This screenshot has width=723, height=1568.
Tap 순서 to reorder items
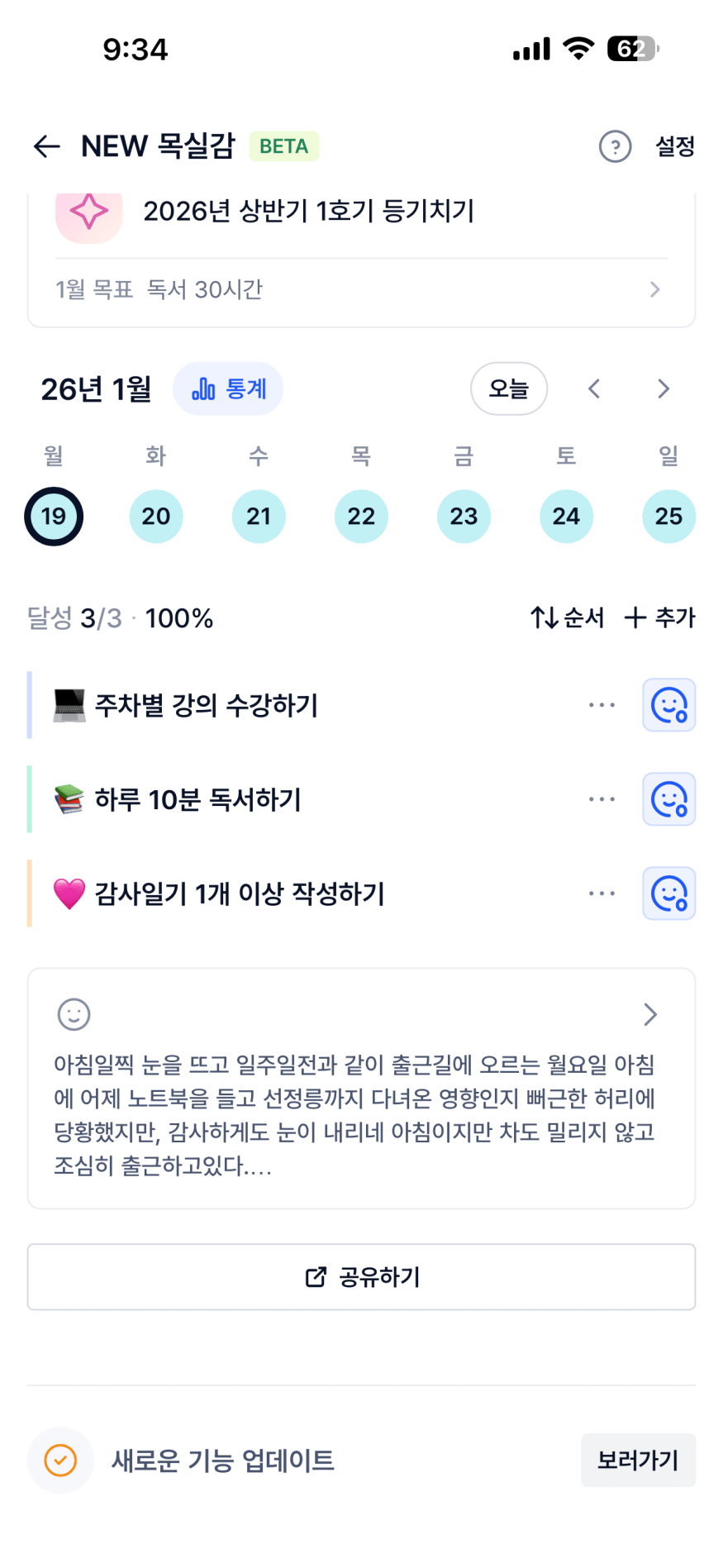tap(567, 617)
